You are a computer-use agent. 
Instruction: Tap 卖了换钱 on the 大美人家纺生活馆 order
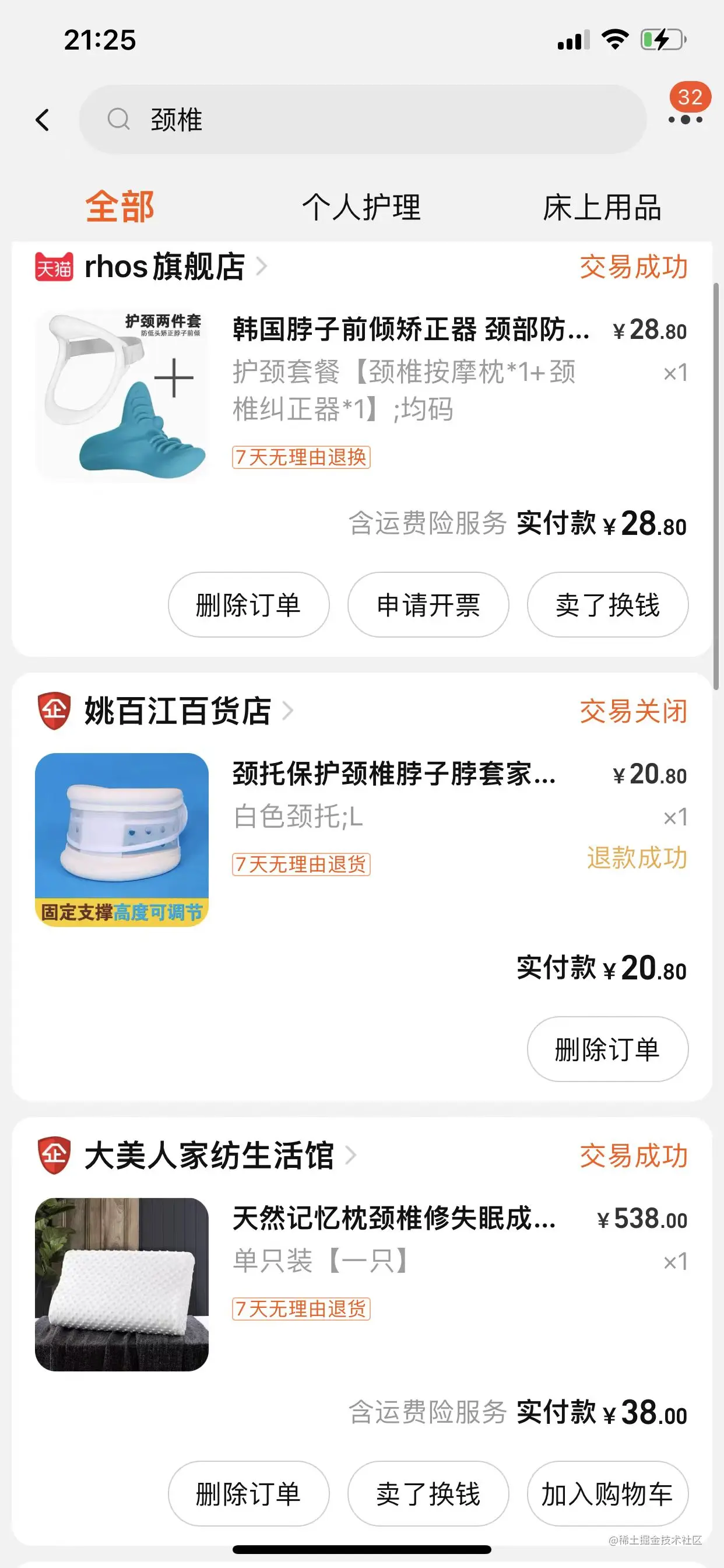428,1494
